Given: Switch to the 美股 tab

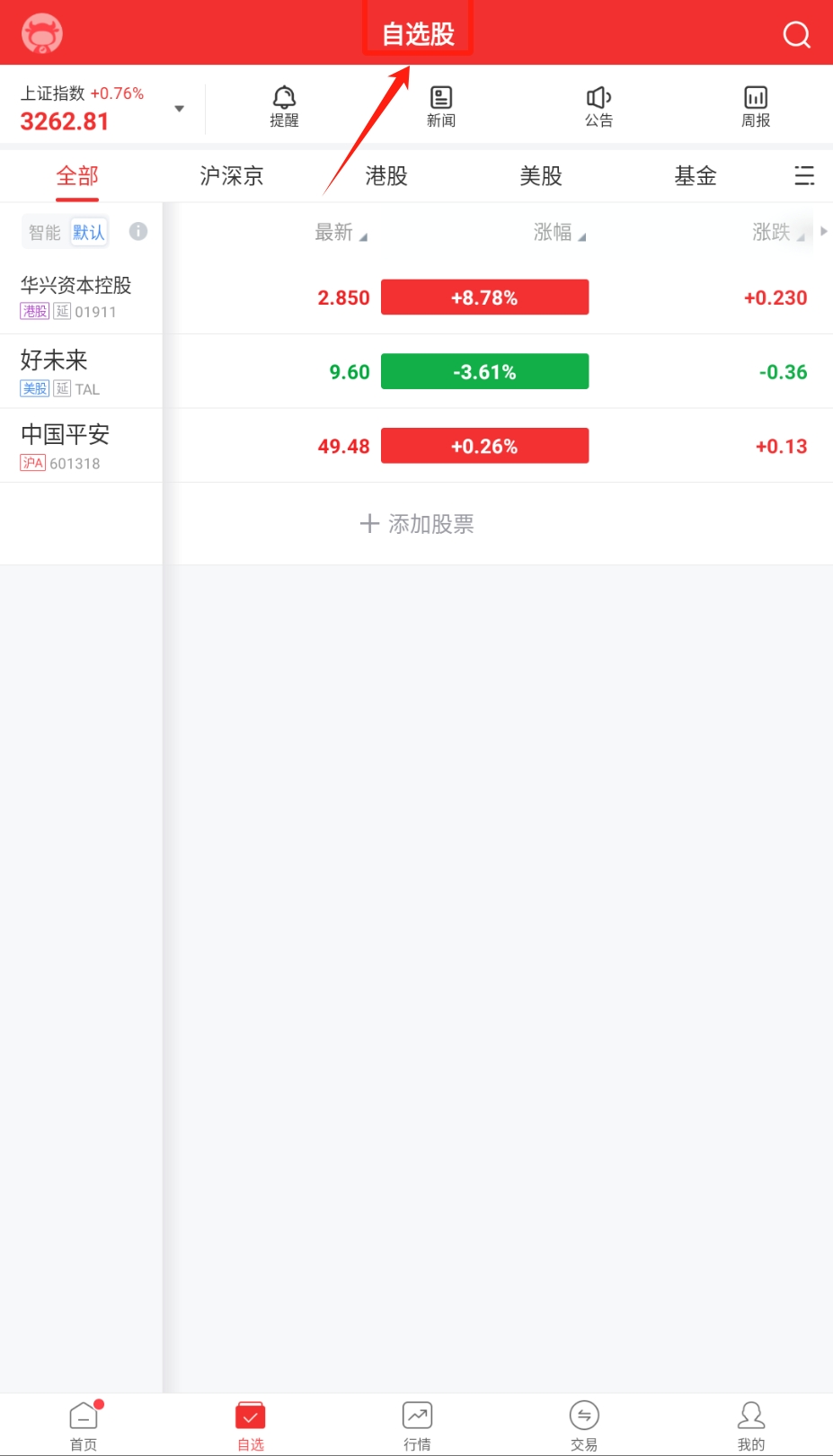Looking at the screenshot, I should (541, 176).
